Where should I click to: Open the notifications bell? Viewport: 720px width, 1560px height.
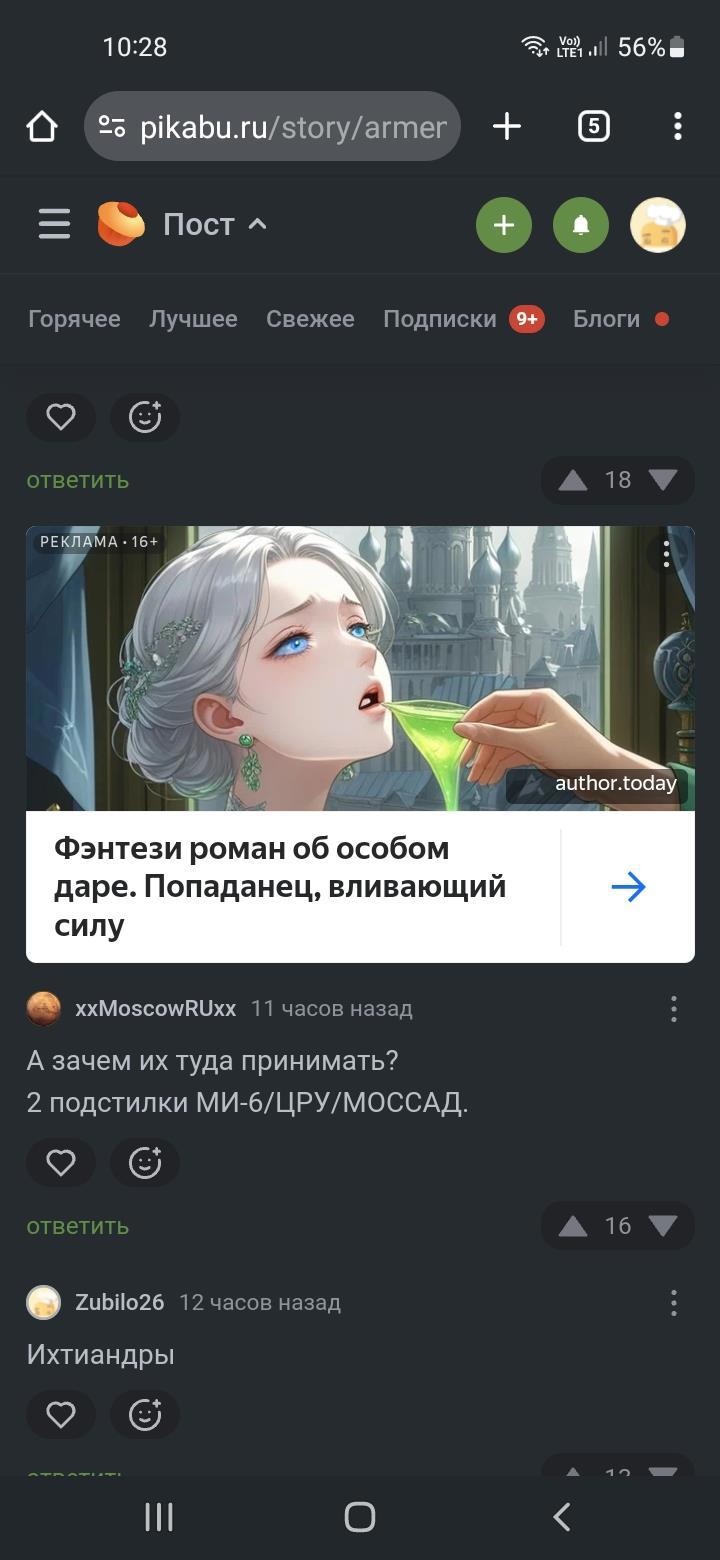[x=580, y=225]
